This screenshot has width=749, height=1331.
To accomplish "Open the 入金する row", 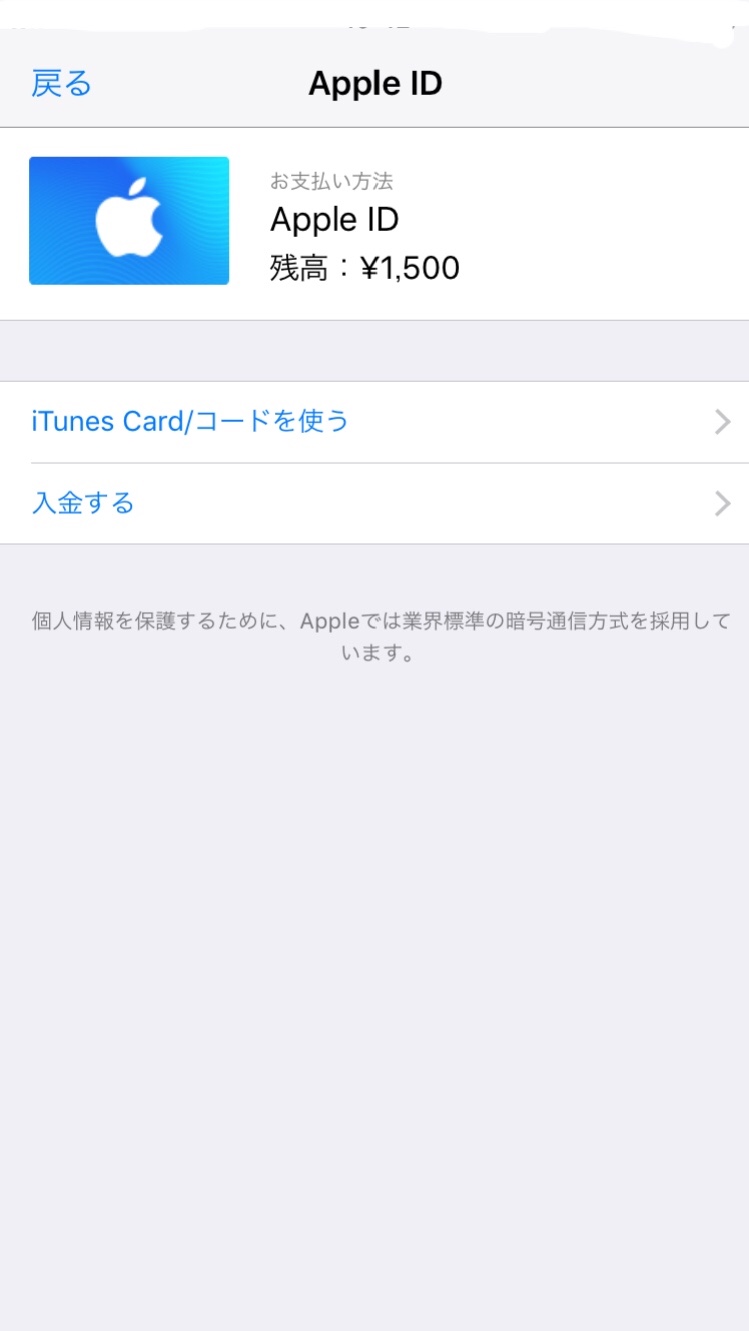I will [374, 503].
